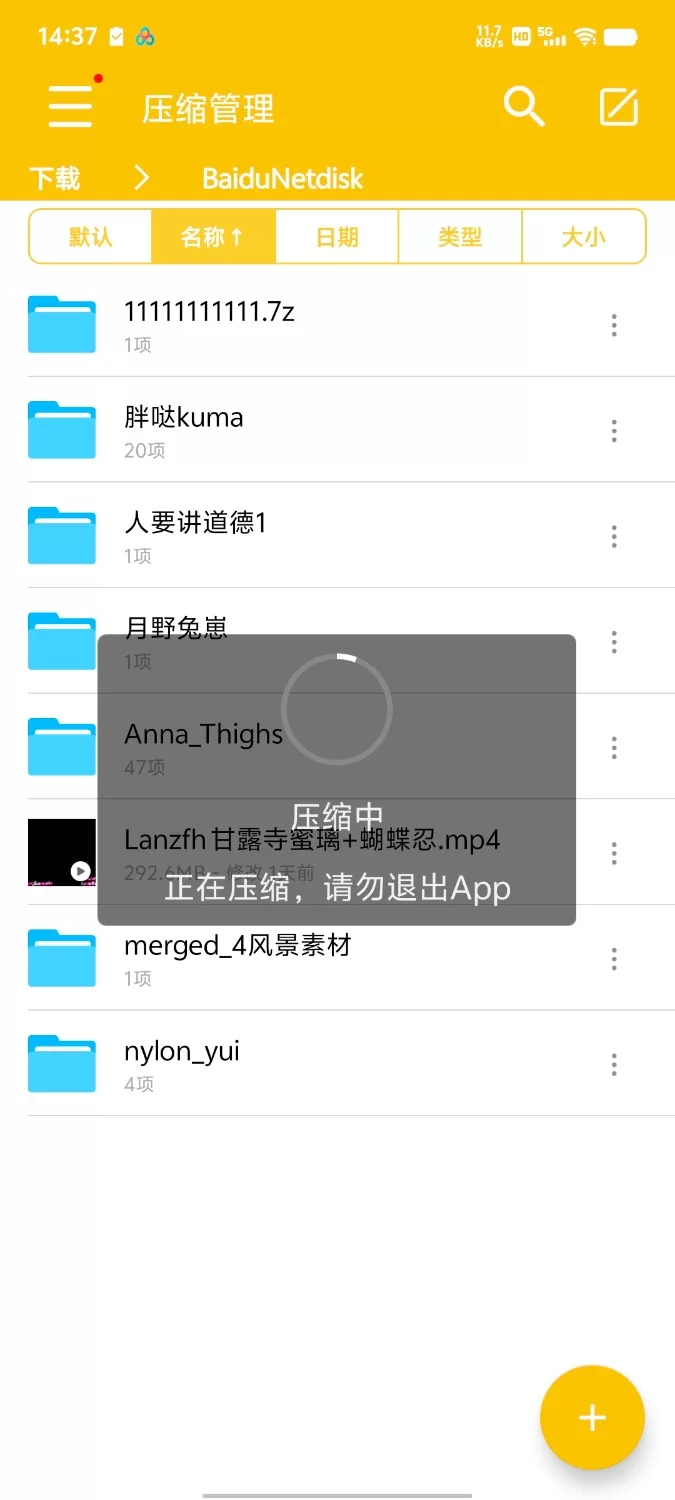The width and height of the screenshot is (675, 1500).
Task: Tap the edit pencil icon
Action: [x=618, y=106]
